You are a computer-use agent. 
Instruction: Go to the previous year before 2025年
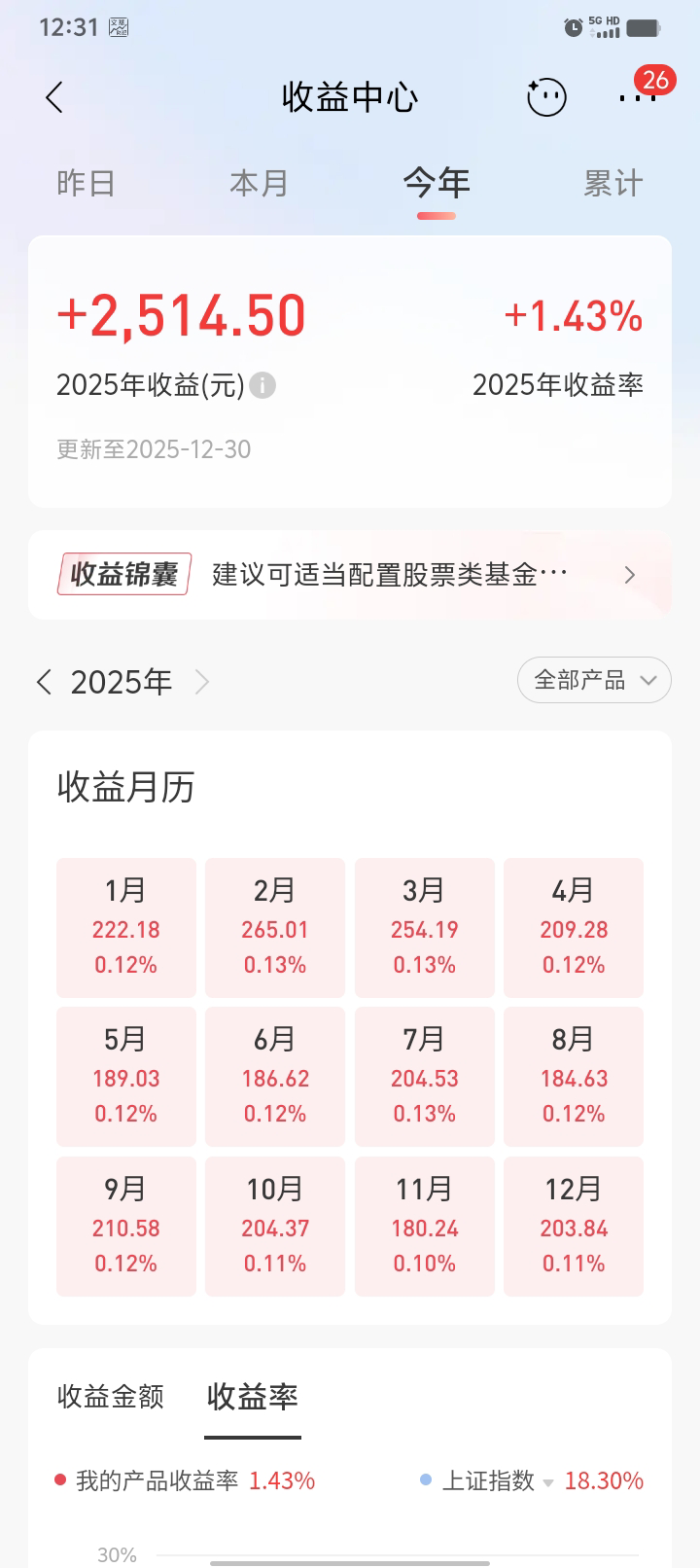click(44, 682)
